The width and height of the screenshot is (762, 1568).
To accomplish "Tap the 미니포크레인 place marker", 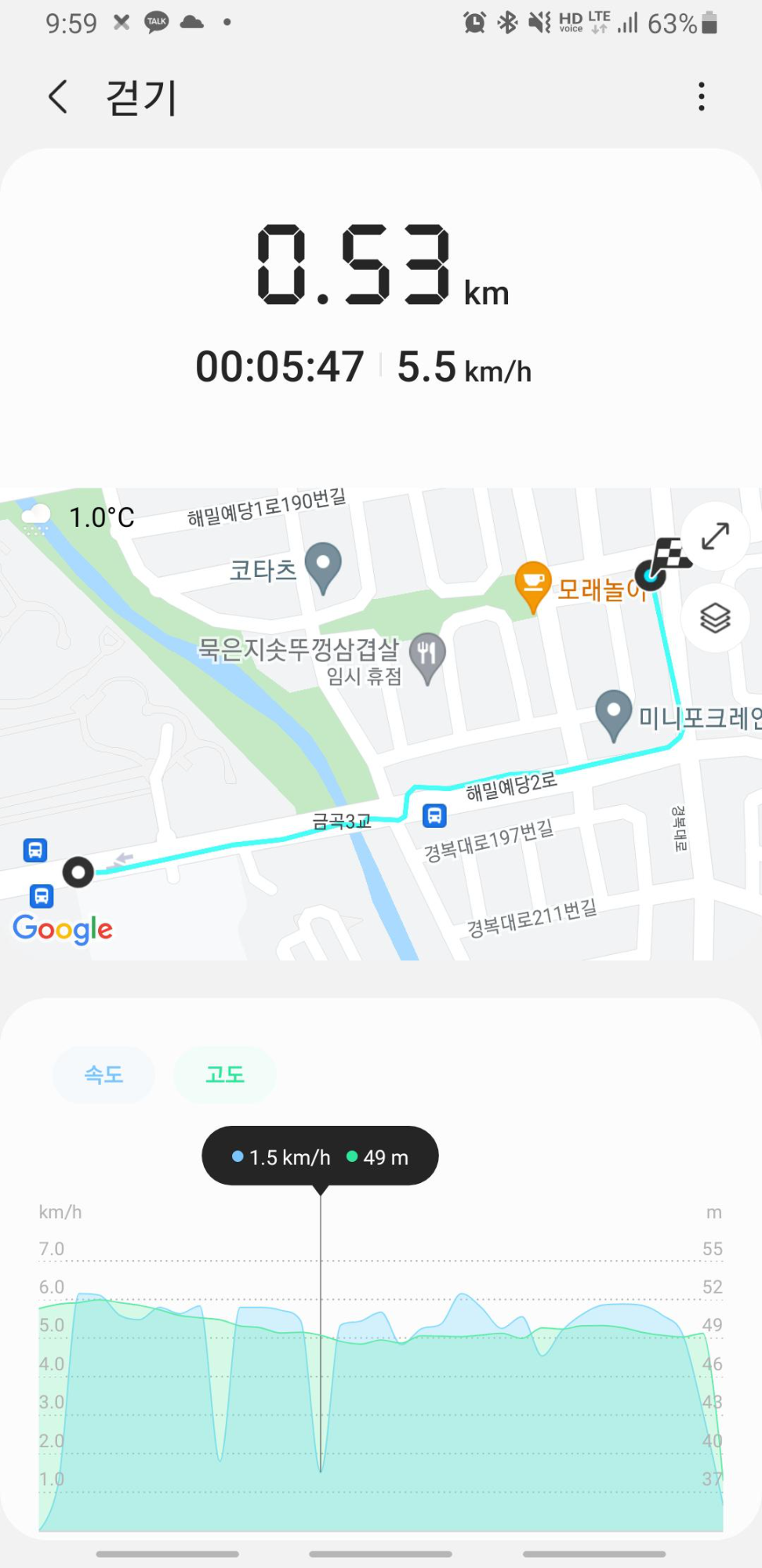I will coord(614,715).
